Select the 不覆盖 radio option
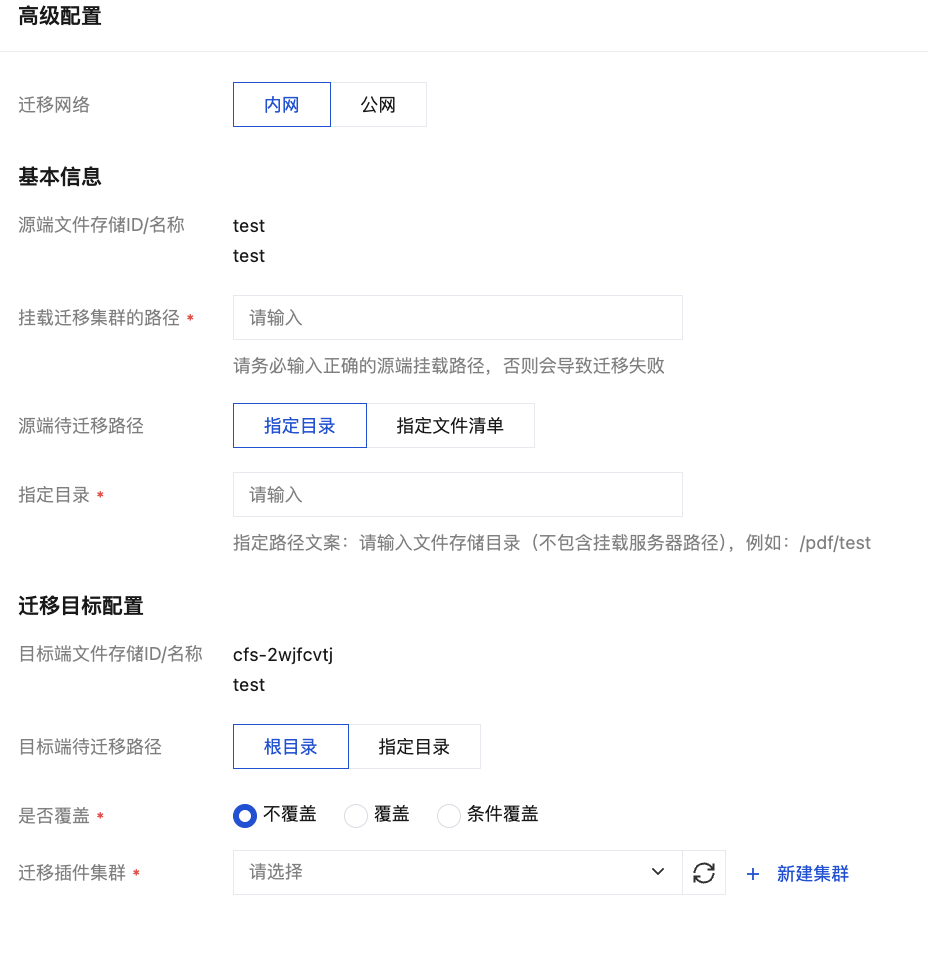 [x=245, y=816]
